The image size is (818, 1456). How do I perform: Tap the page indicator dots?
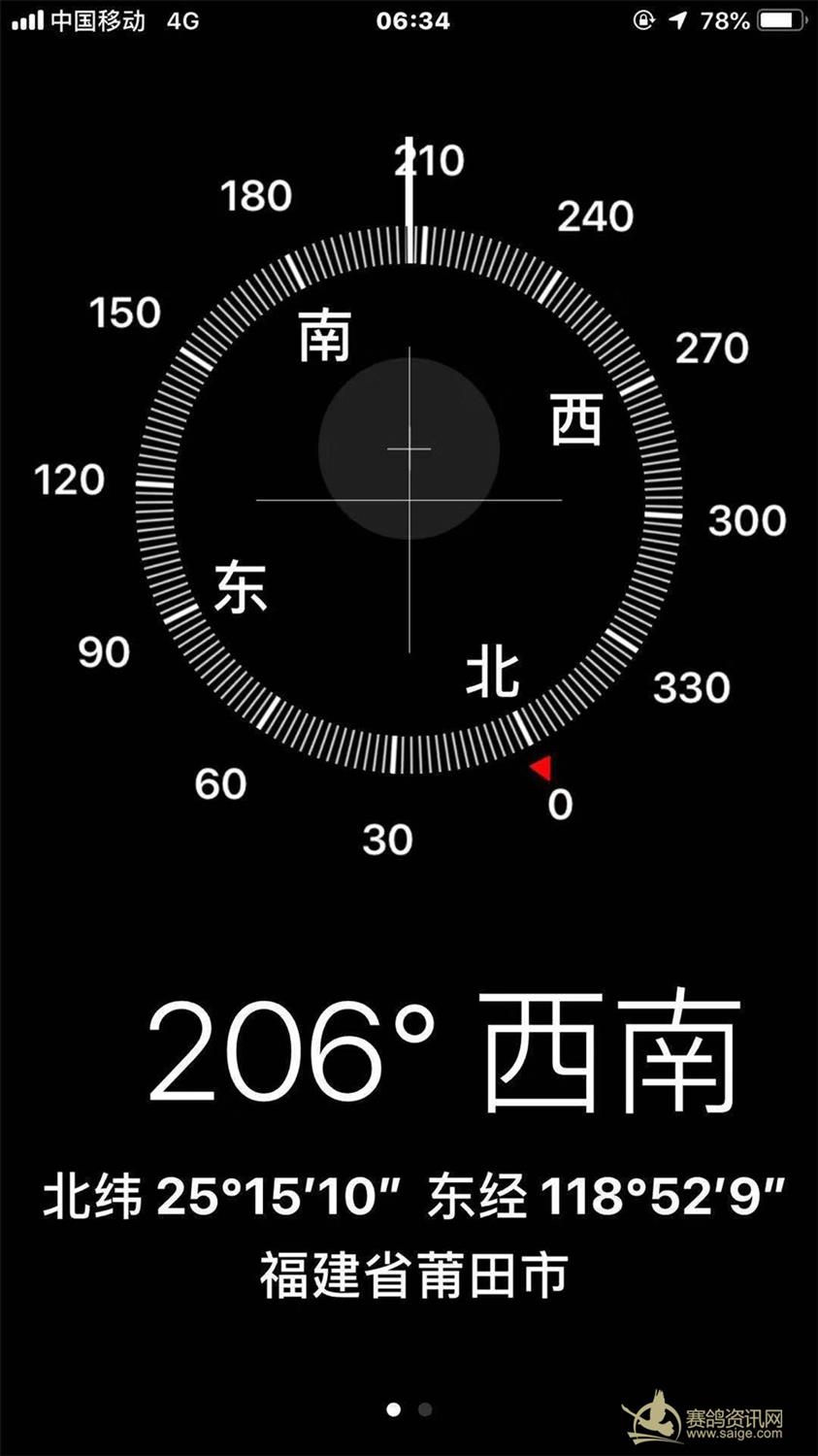pos(409,1409)
